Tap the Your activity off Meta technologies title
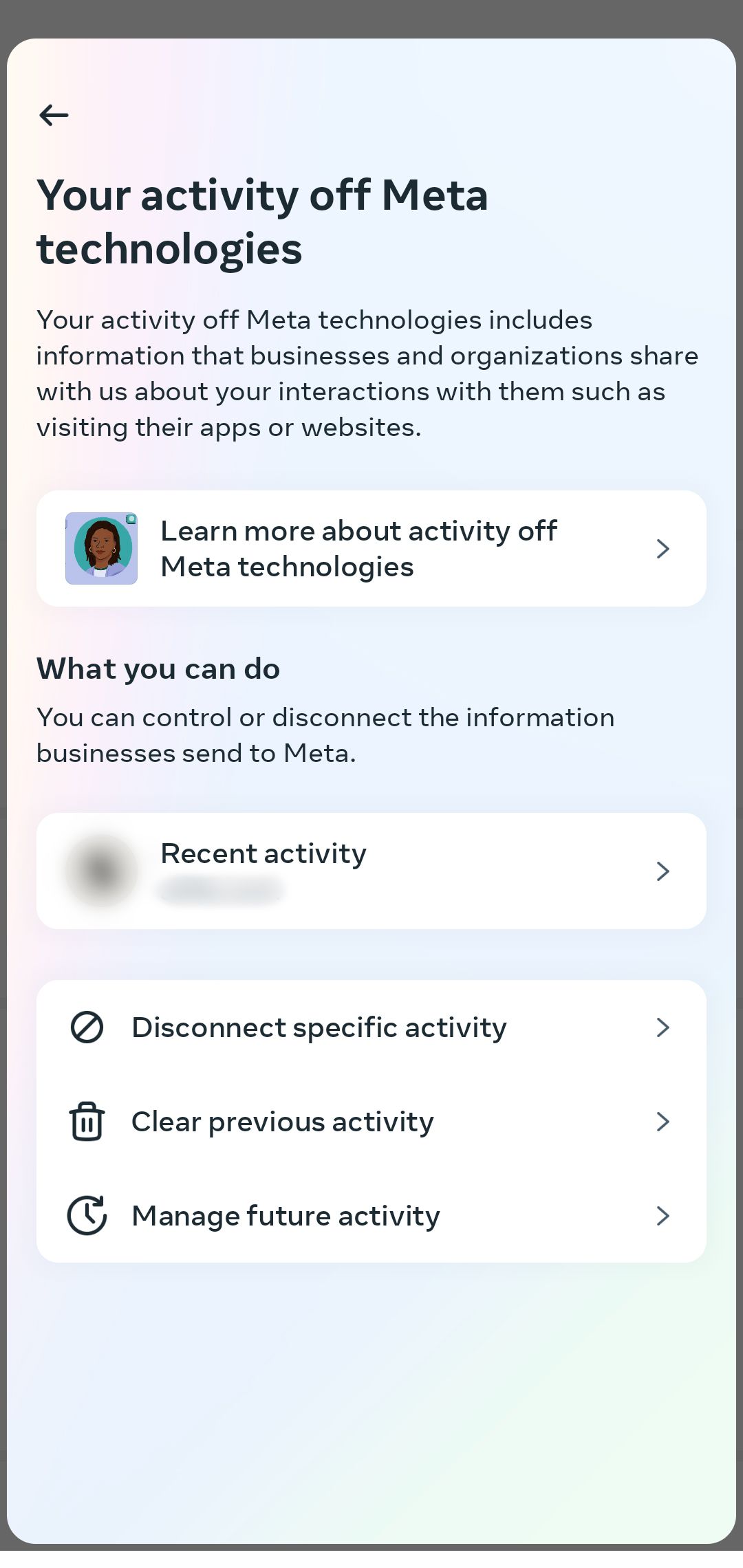743x1568 pixels. 263,220
